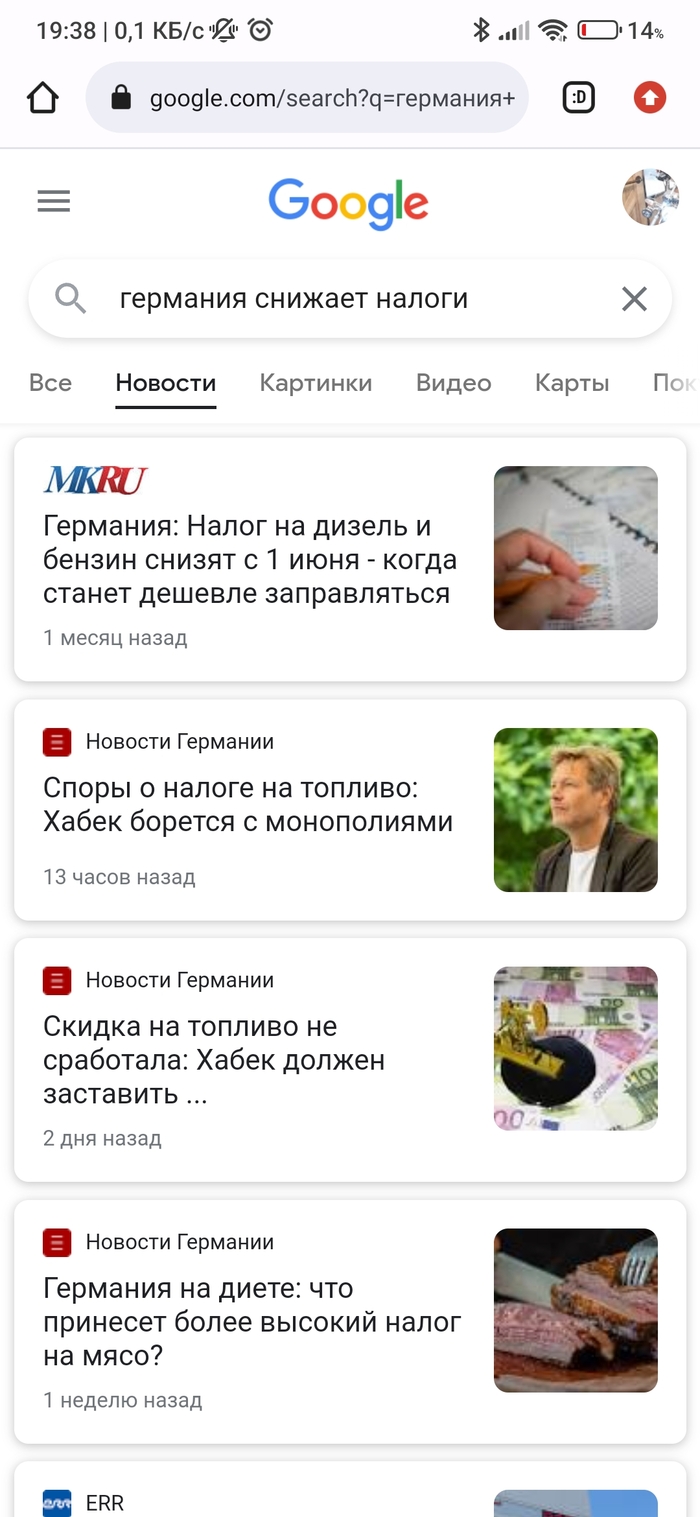Open the Google account profile picture
Viewport: 700px width, 1517px height.
pyautogui.click(x=650, y=198)
